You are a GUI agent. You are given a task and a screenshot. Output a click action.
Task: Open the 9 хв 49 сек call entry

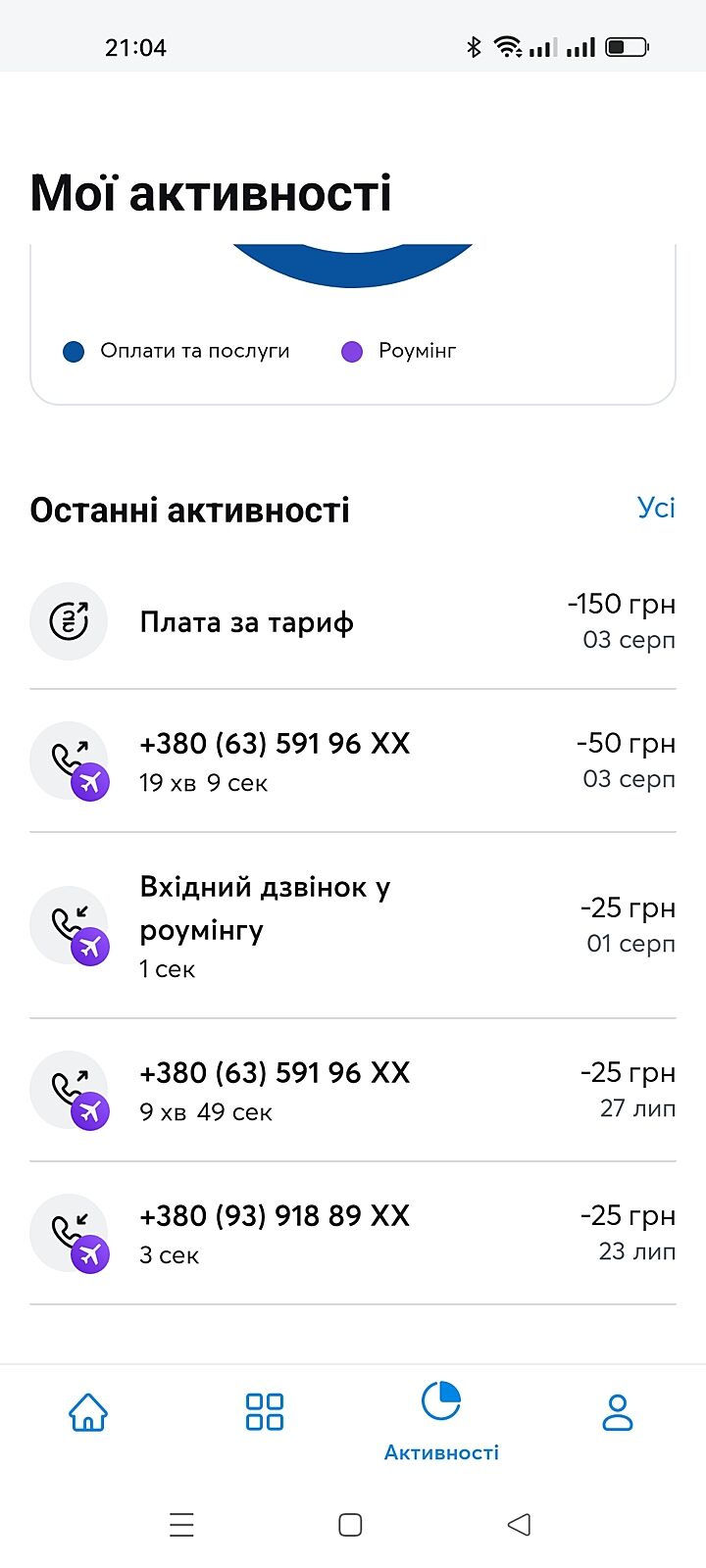(353, 1091)
